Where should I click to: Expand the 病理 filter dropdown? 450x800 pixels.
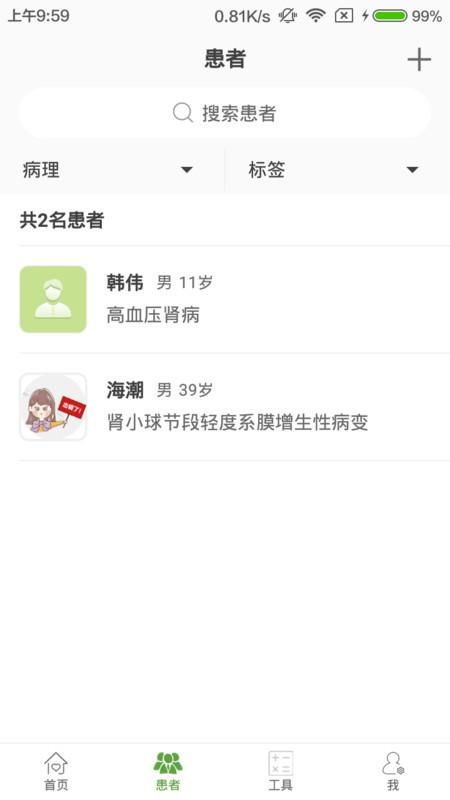coord(112,170)
